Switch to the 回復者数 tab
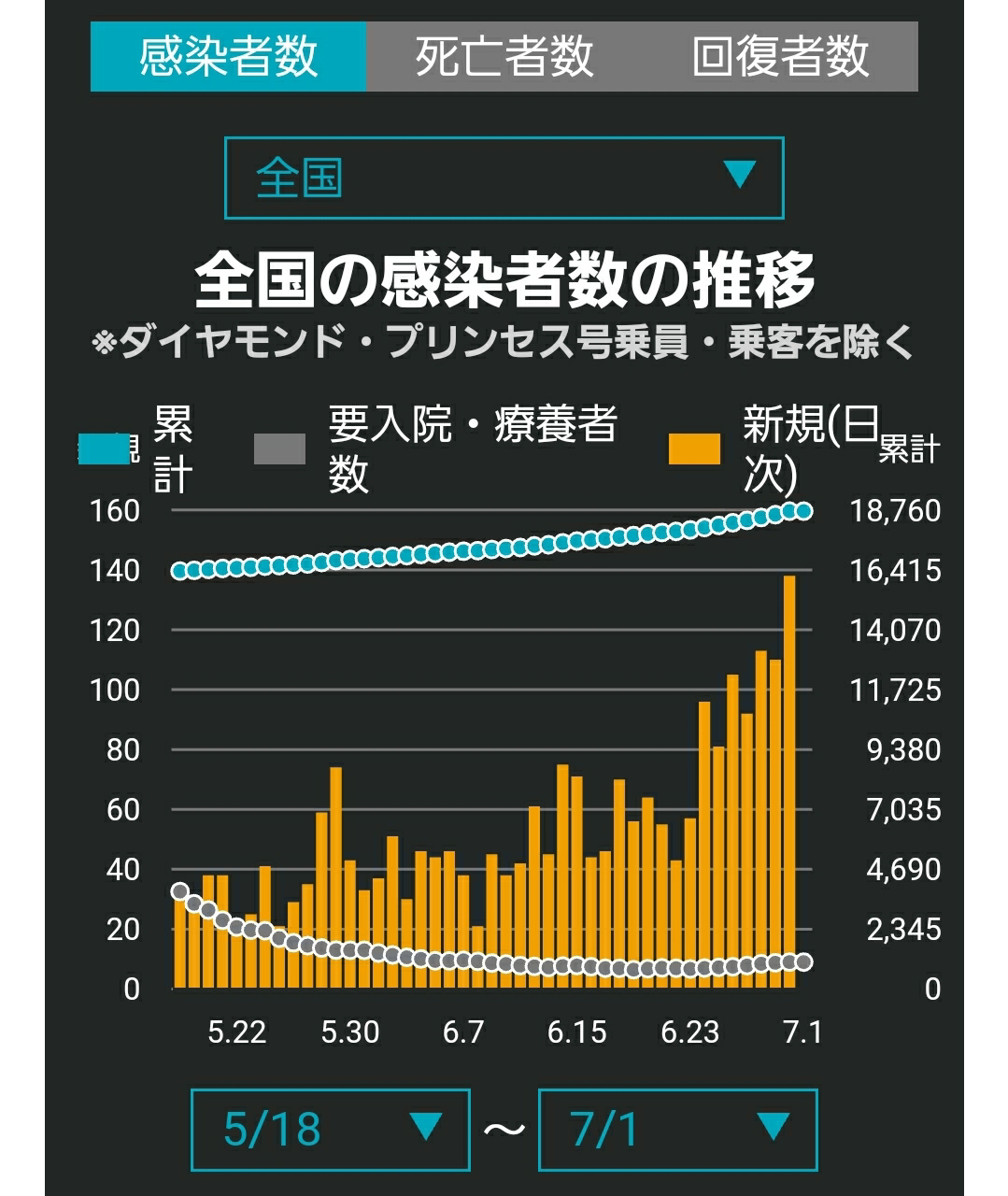 coord(781,56)
